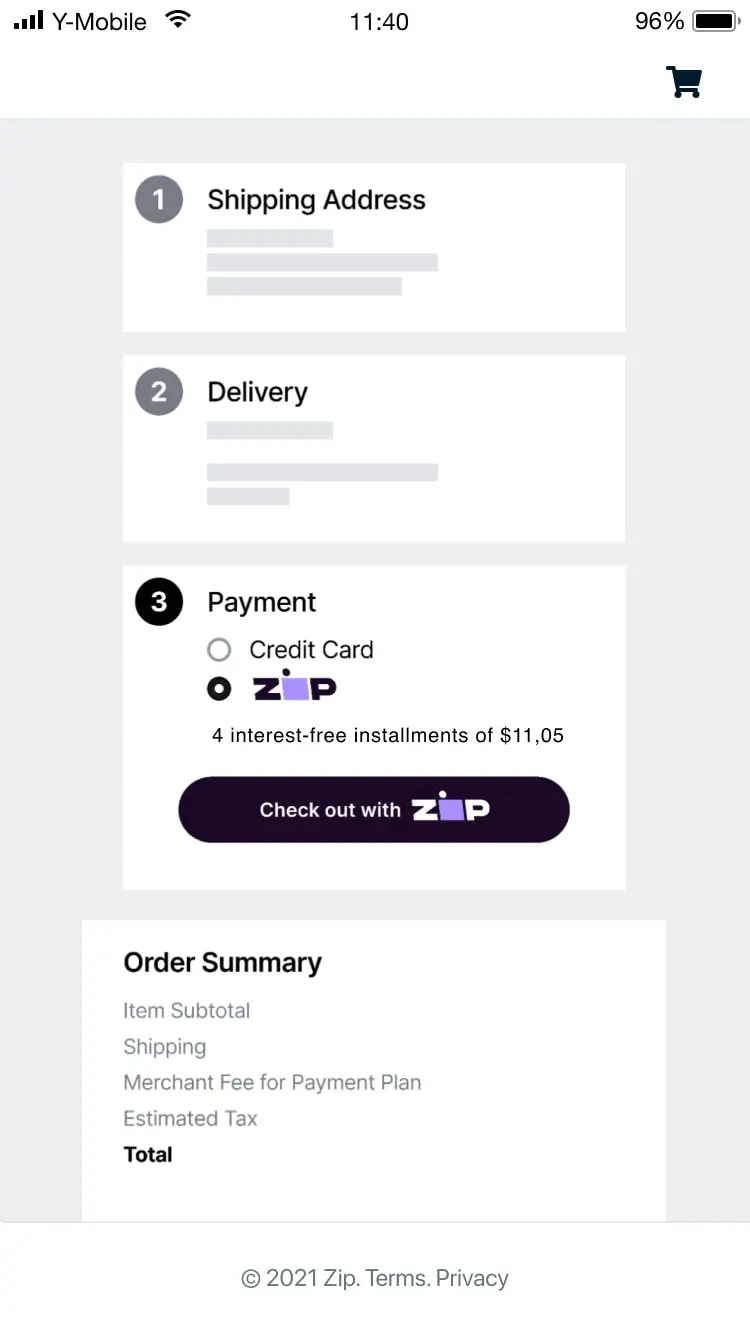Viewport: 750px width, 1334px height.
Task: Open the shopping cart icon
Action: coord(684,82)
